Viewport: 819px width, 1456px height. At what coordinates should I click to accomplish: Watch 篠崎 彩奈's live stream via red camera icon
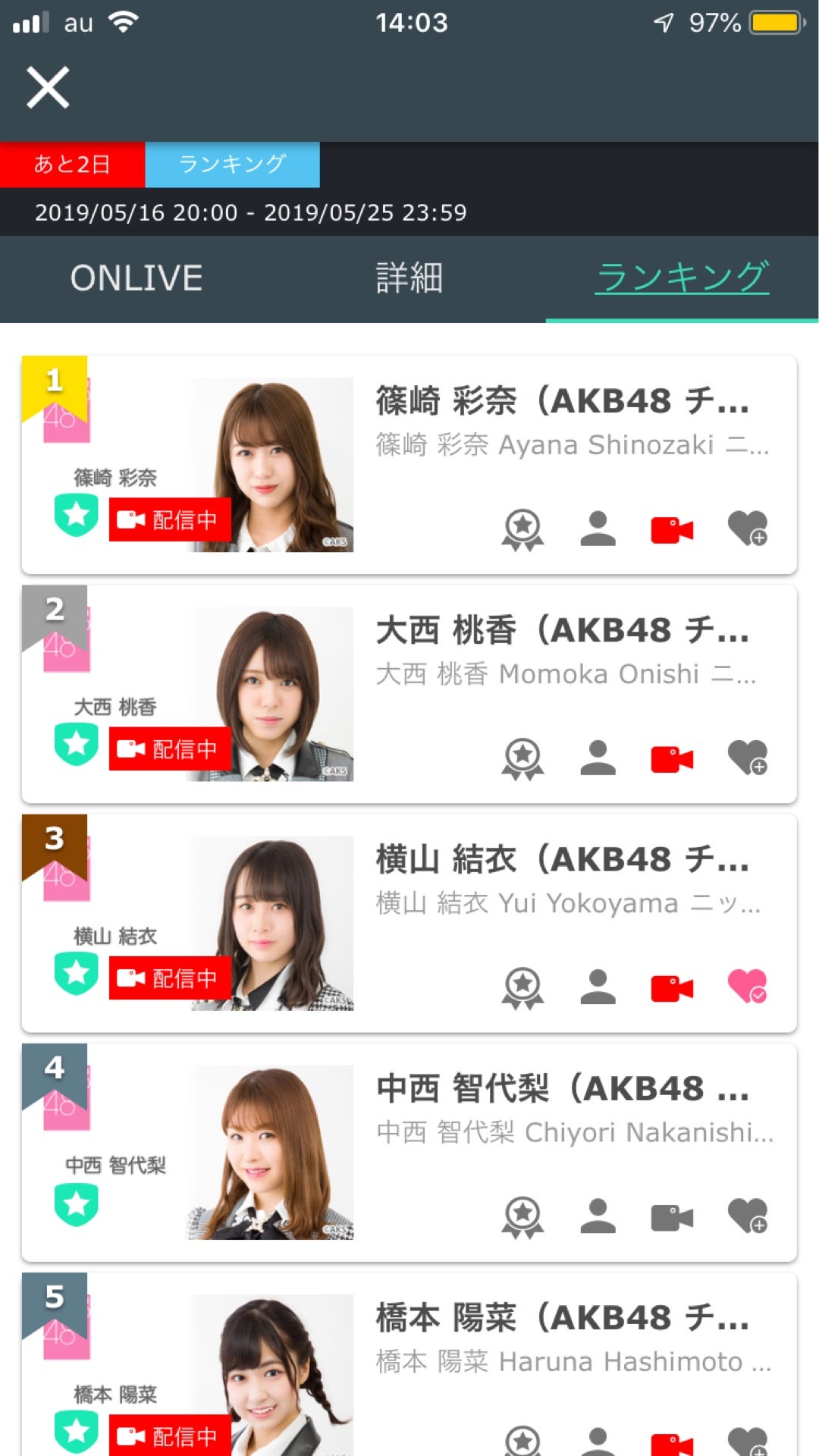tap(672, 530)
